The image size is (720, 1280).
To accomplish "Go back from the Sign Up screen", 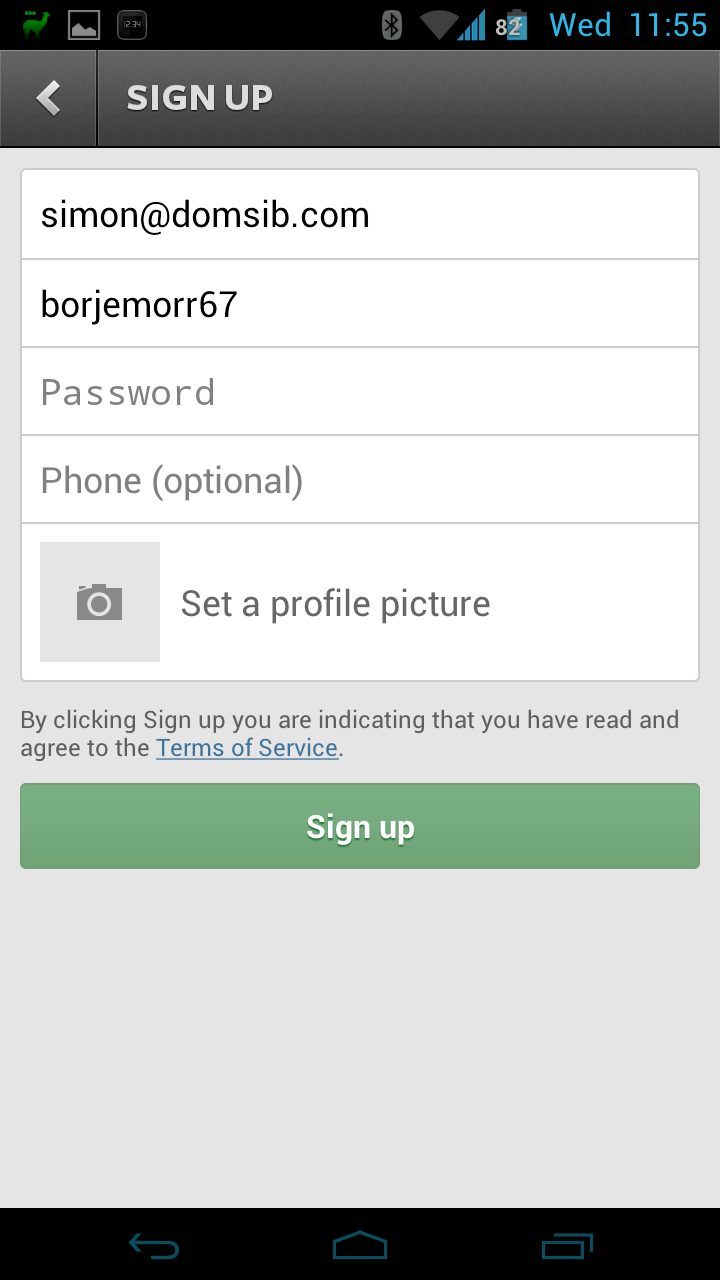I will (x=48, y=98).
